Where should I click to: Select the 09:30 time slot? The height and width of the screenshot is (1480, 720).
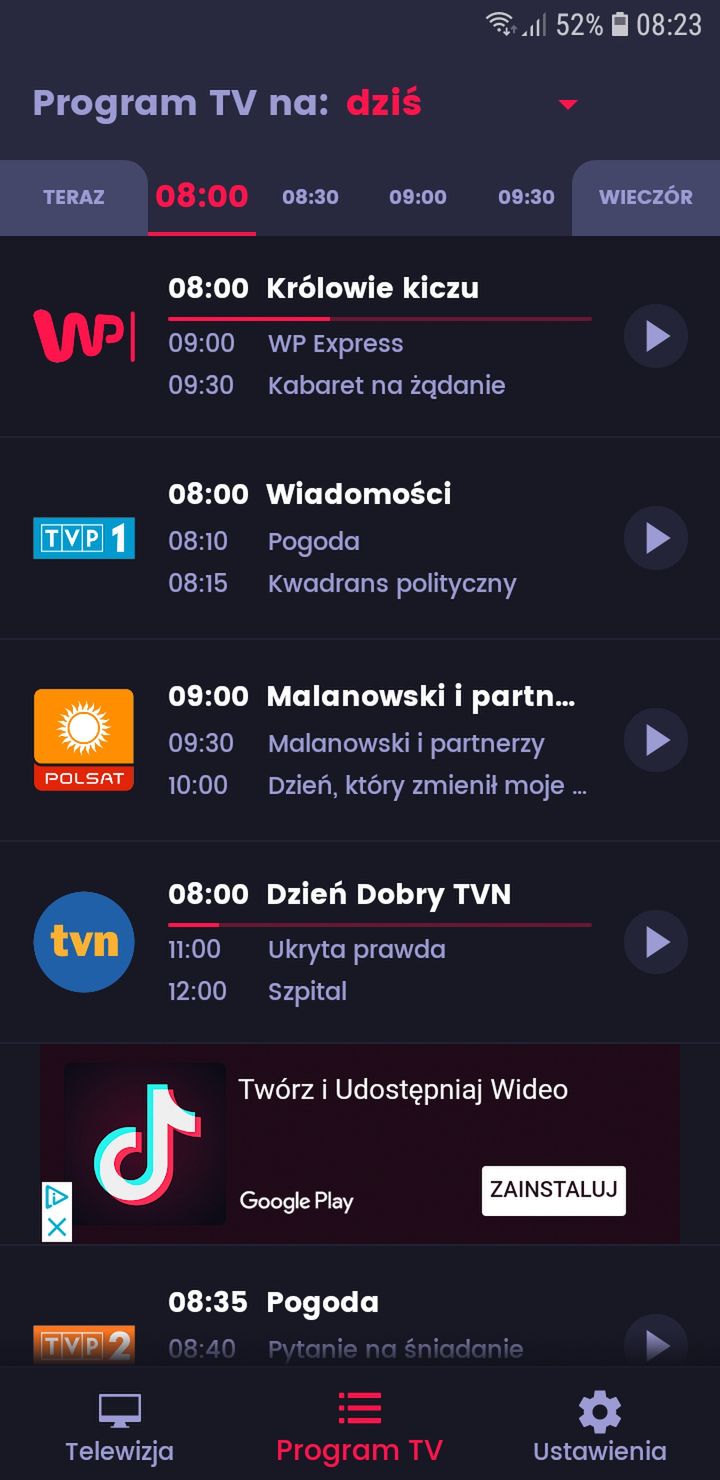[x=526, y=197]
